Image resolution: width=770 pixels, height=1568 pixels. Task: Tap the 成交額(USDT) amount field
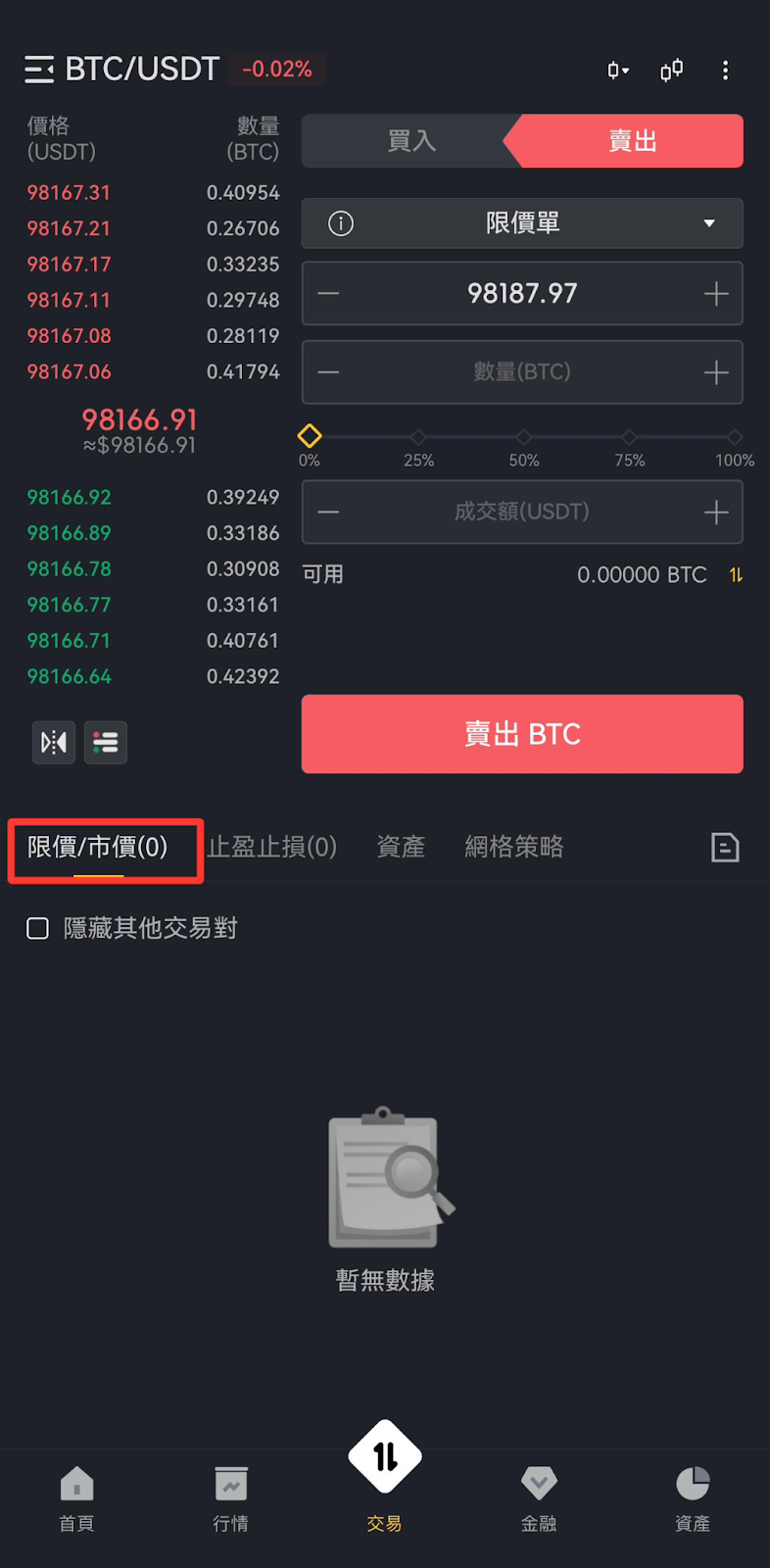pyautogui.click(x=522, y=512)
